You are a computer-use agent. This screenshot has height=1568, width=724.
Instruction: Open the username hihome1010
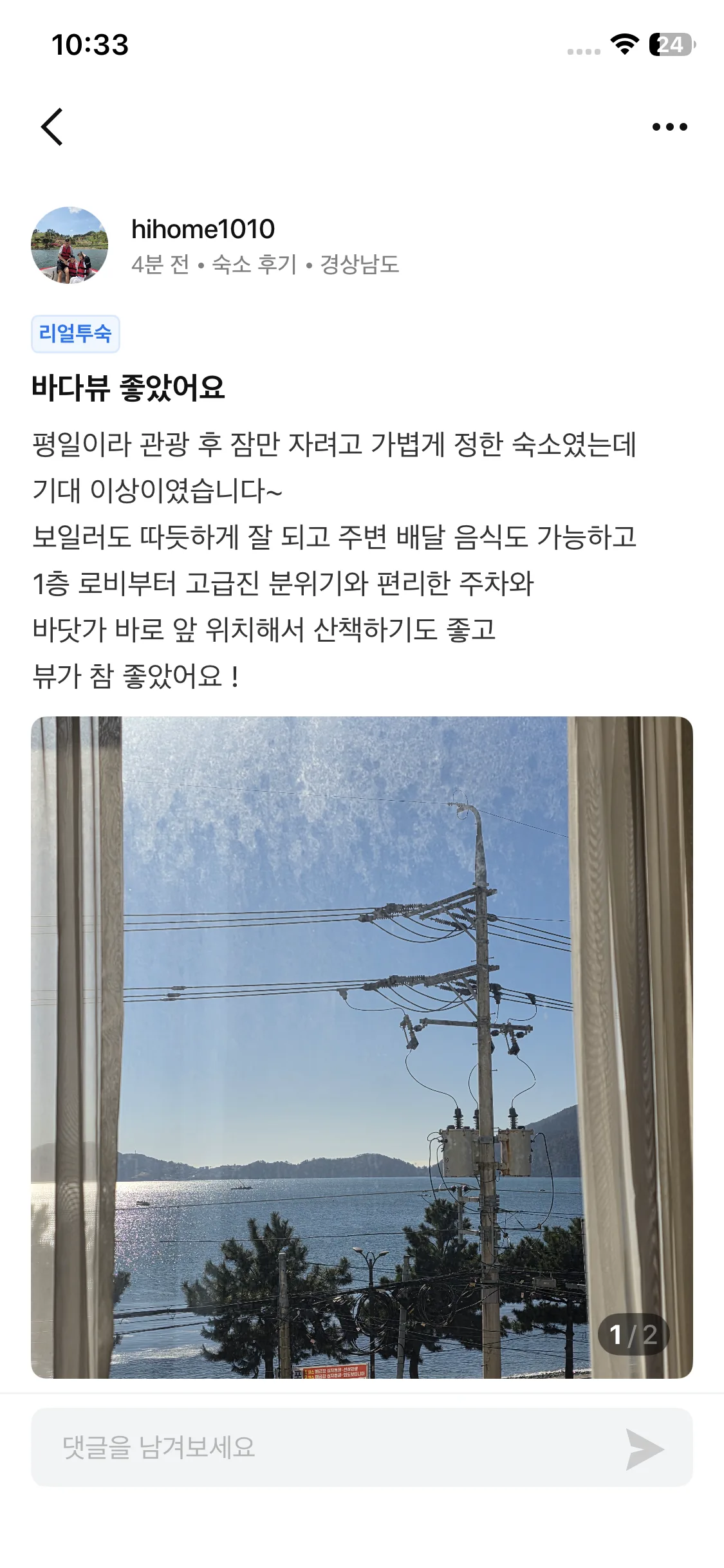pos(203,229)
